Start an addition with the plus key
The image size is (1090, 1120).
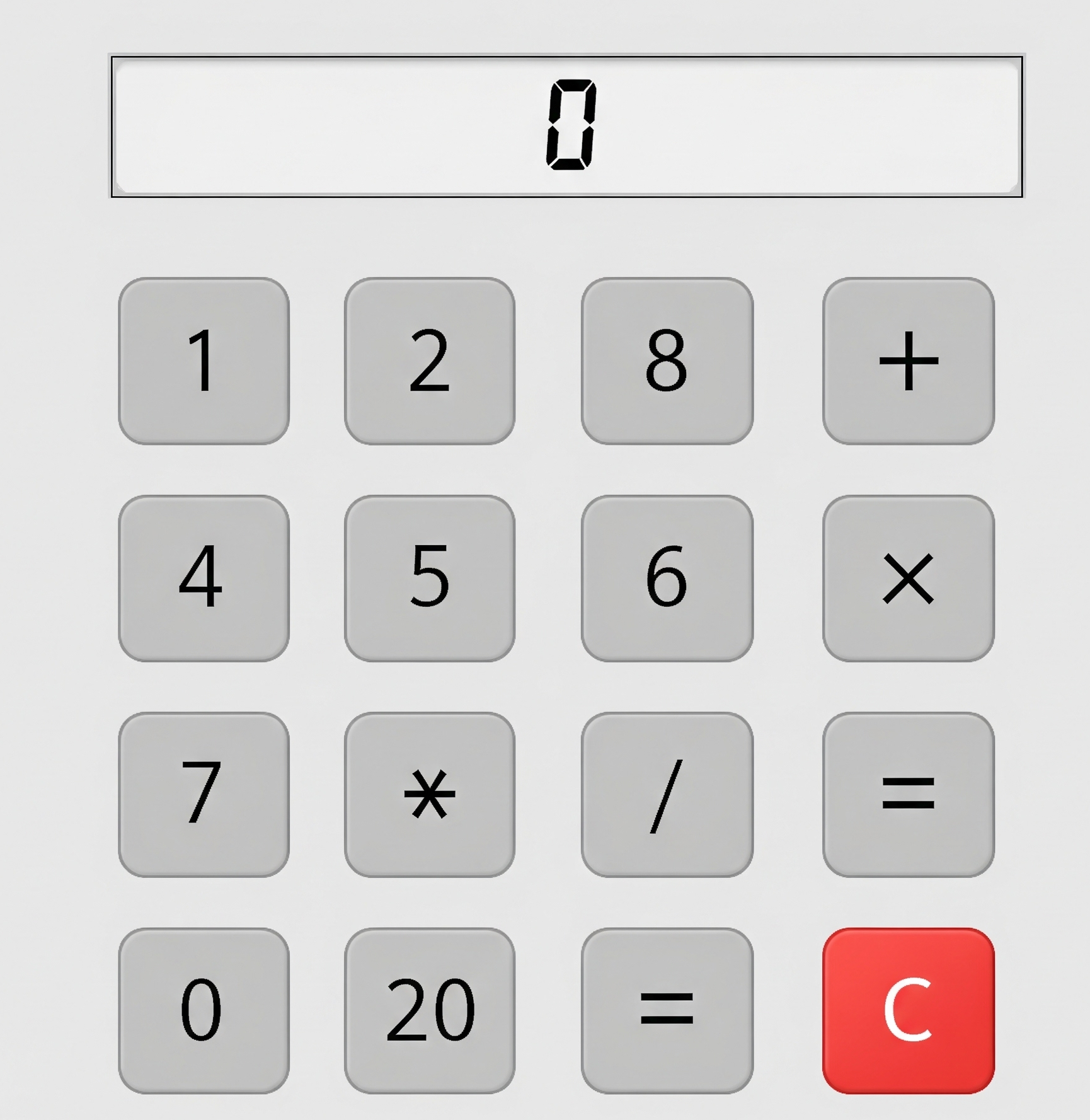(x=909, y=361)
